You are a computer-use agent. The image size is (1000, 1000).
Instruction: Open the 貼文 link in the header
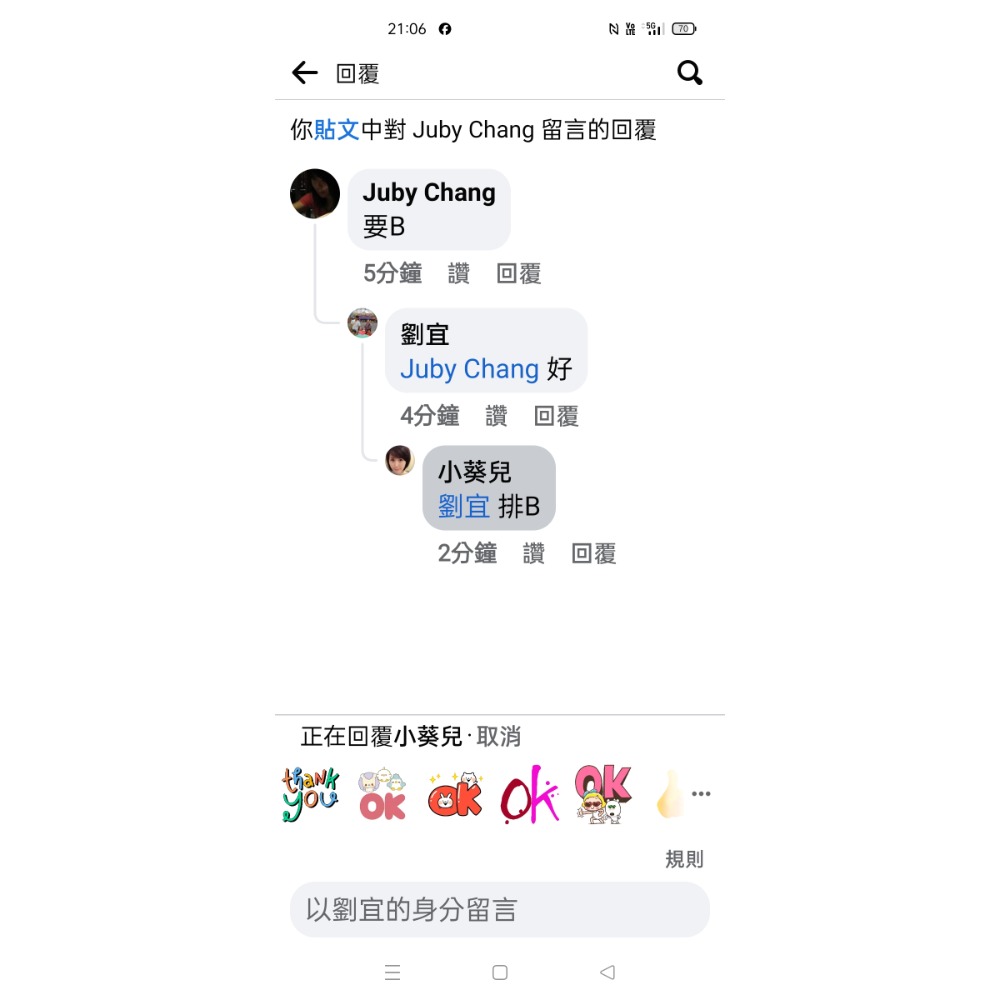pyautogui.click(x=336, y=130)
